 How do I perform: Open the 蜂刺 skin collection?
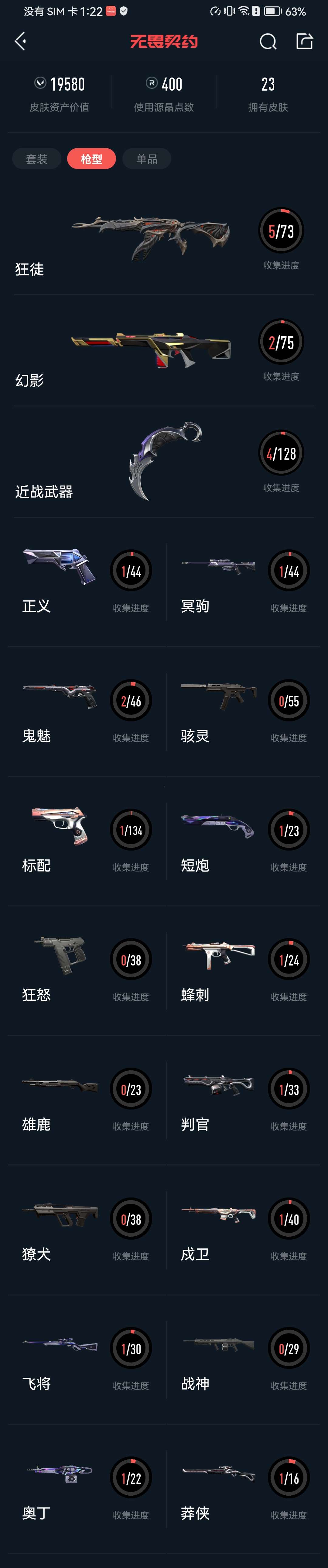[x=243, y=970]
